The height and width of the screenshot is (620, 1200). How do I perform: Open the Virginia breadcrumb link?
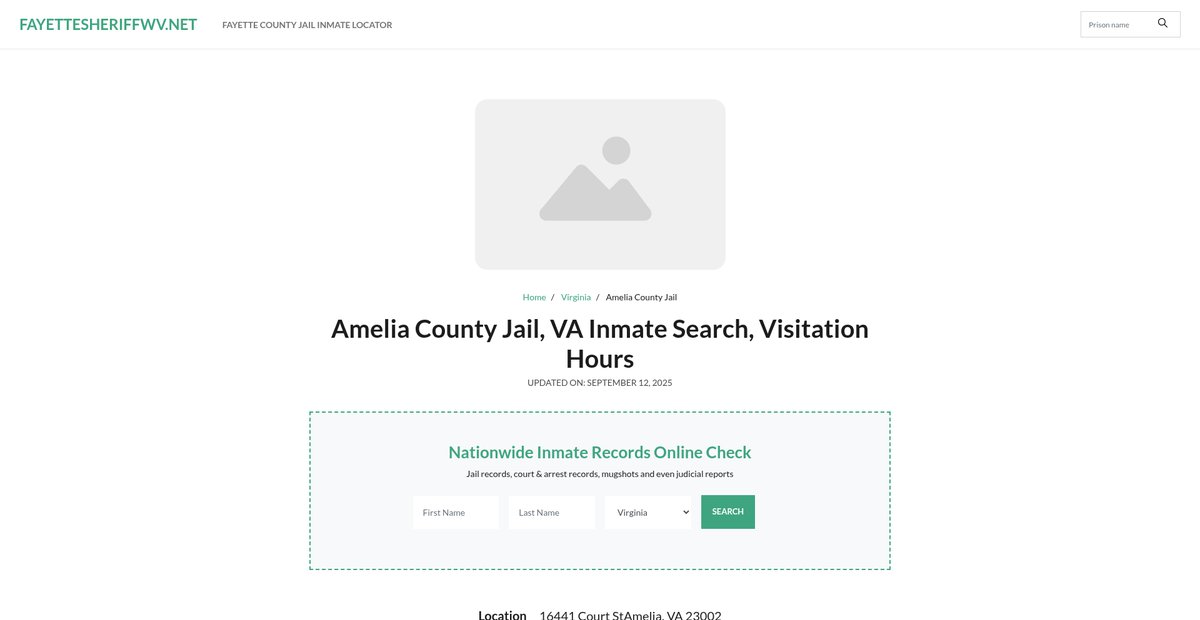tap(575, 297)
